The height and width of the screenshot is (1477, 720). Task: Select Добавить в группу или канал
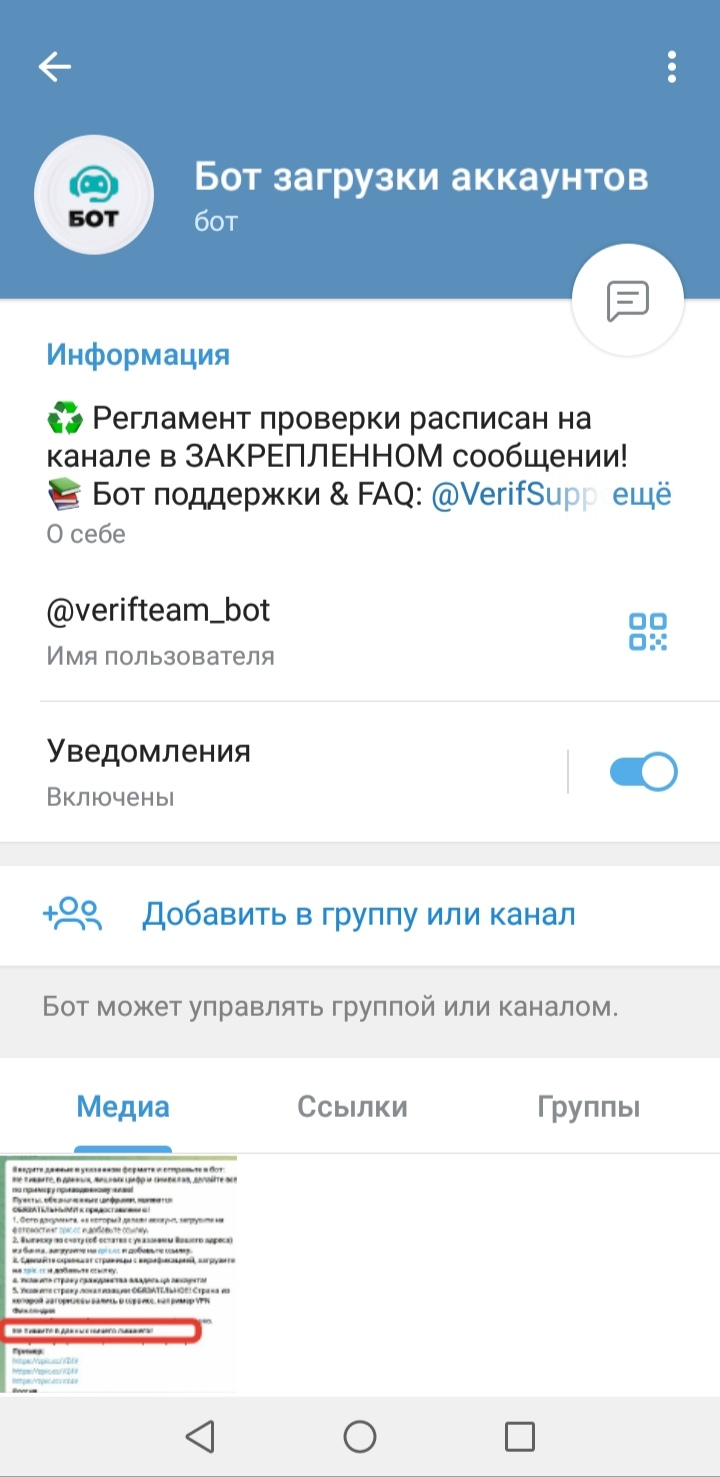click(x=358, y=914)
